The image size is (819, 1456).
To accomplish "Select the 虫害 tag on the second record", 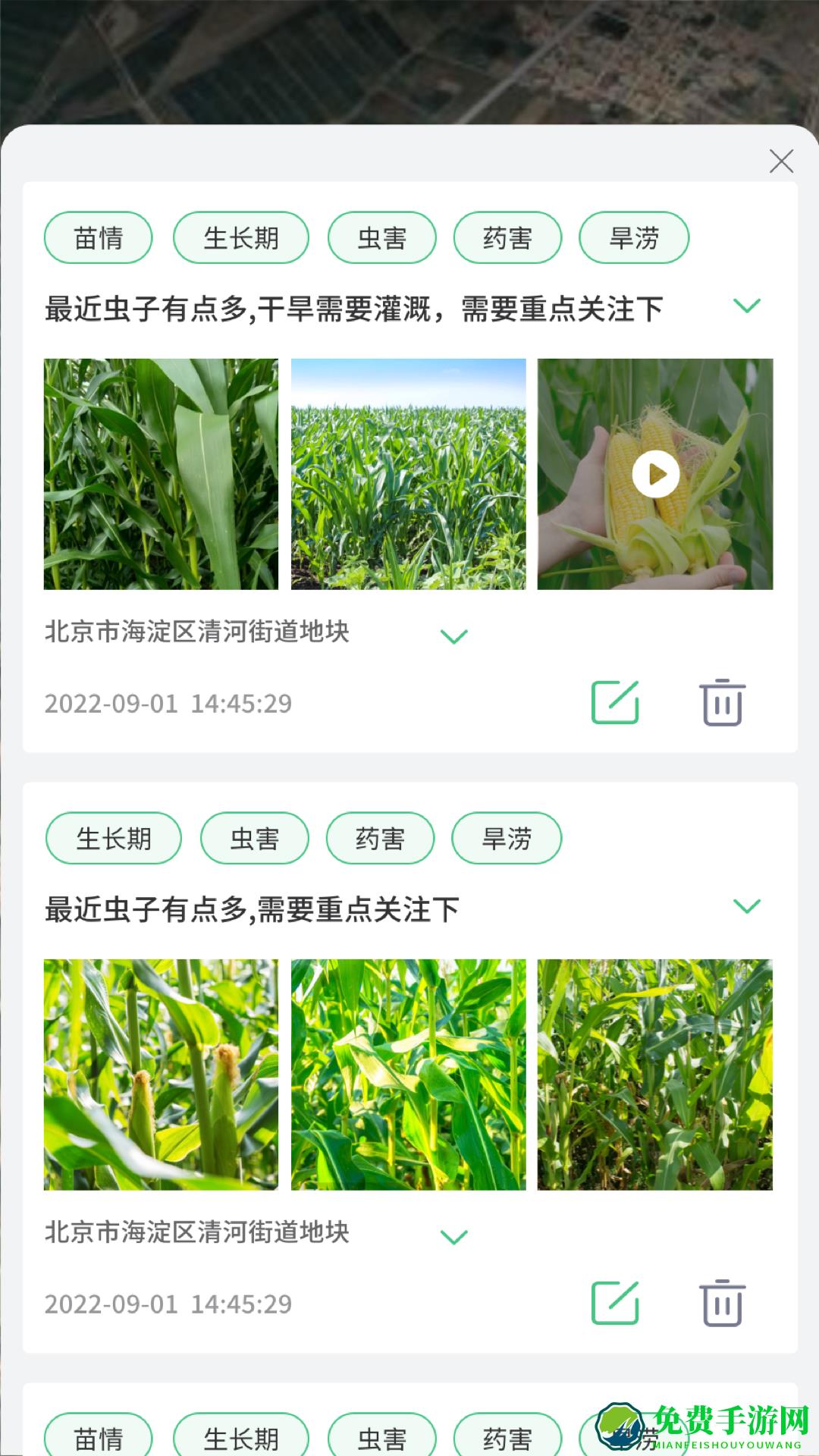I will [x=253, y=838].
